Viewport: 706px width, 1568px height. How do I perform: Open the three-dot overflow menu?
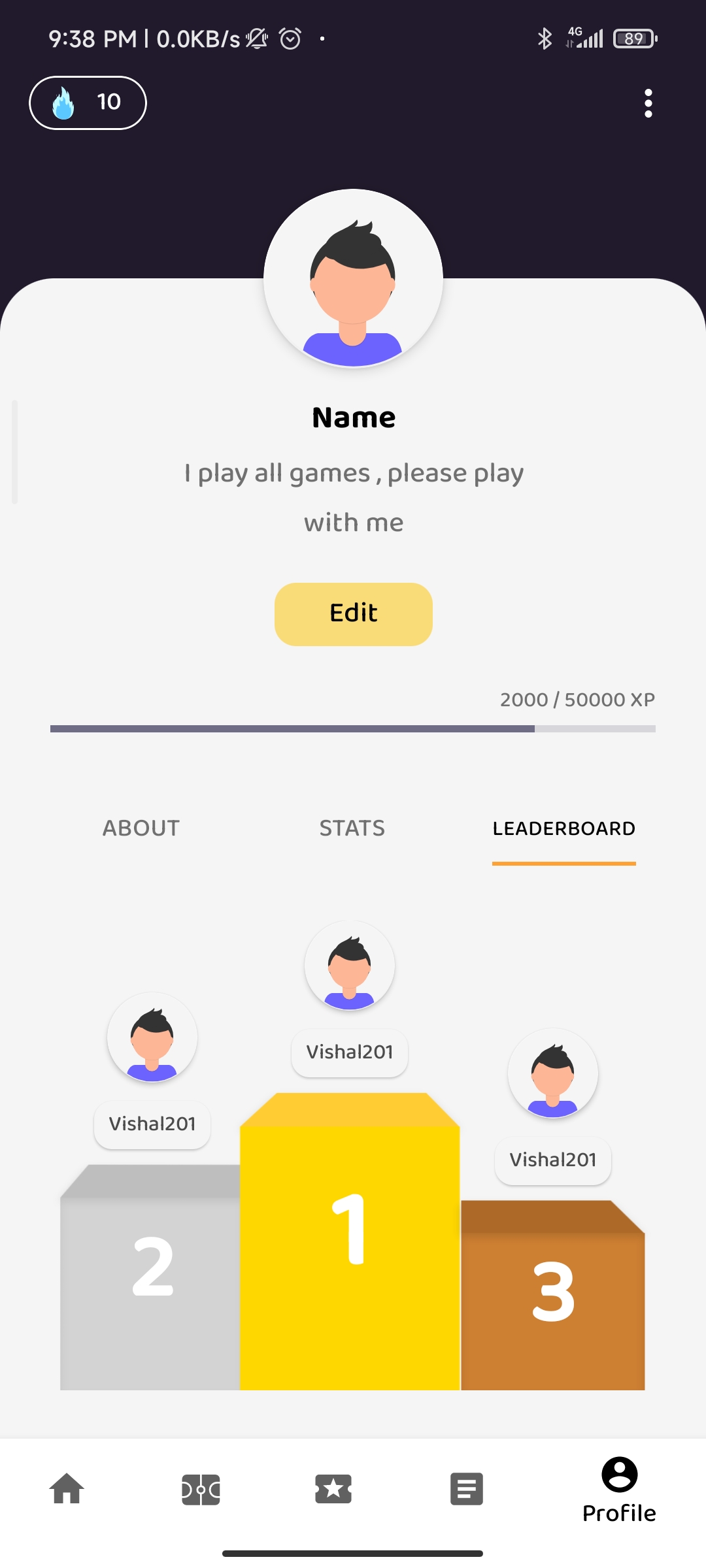(x=648, y=103)
